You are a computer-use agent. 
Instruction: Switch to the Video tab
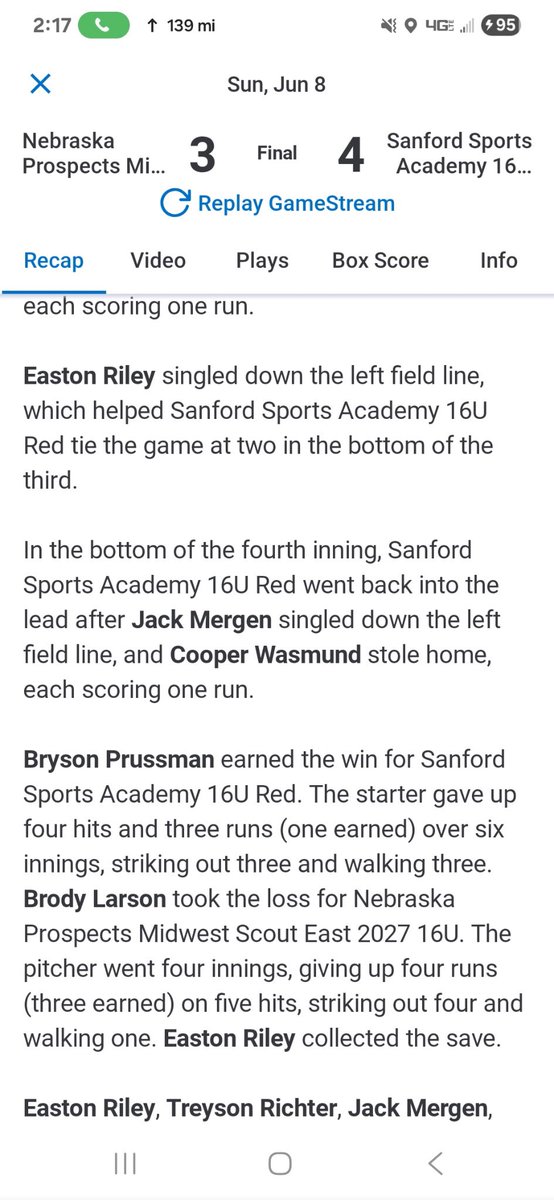pyautogui.click(x=158, y=260)
